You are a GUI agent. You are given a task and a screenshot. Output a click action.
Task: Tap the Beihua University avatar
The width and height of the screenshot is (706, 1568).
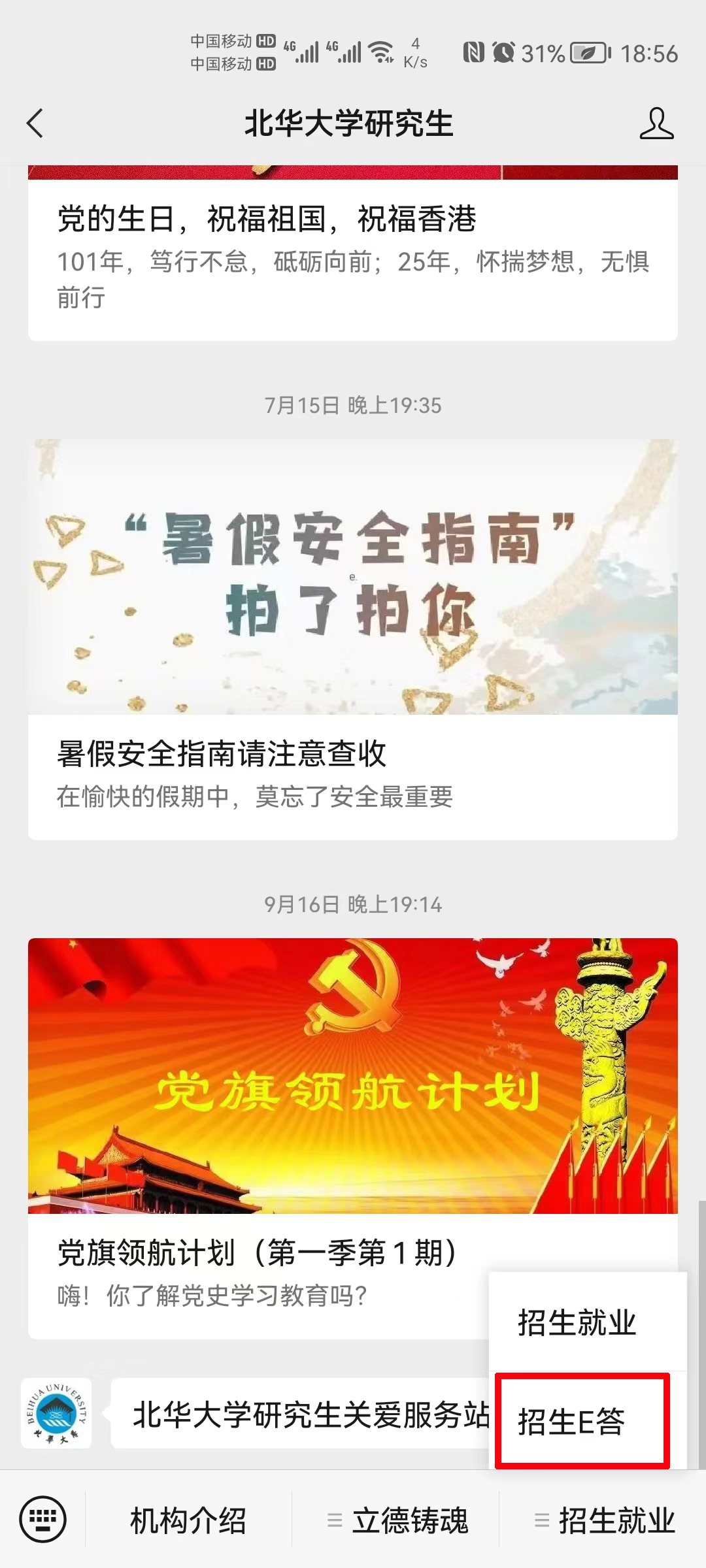coord(57,1413)
